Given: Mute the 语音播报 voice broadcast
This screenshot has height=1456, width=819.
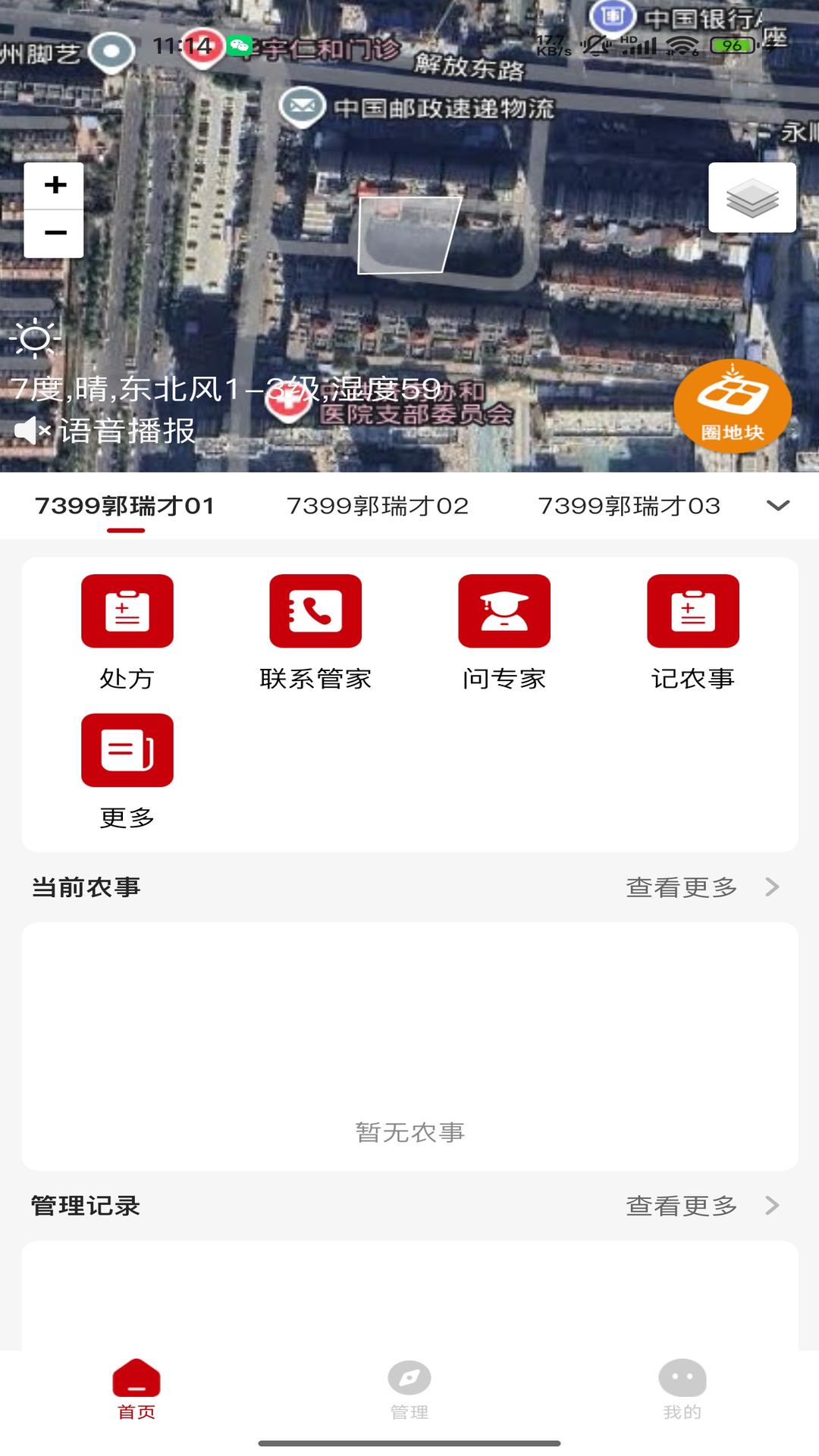Looking at the screenshot, I should tap(32, 431).
